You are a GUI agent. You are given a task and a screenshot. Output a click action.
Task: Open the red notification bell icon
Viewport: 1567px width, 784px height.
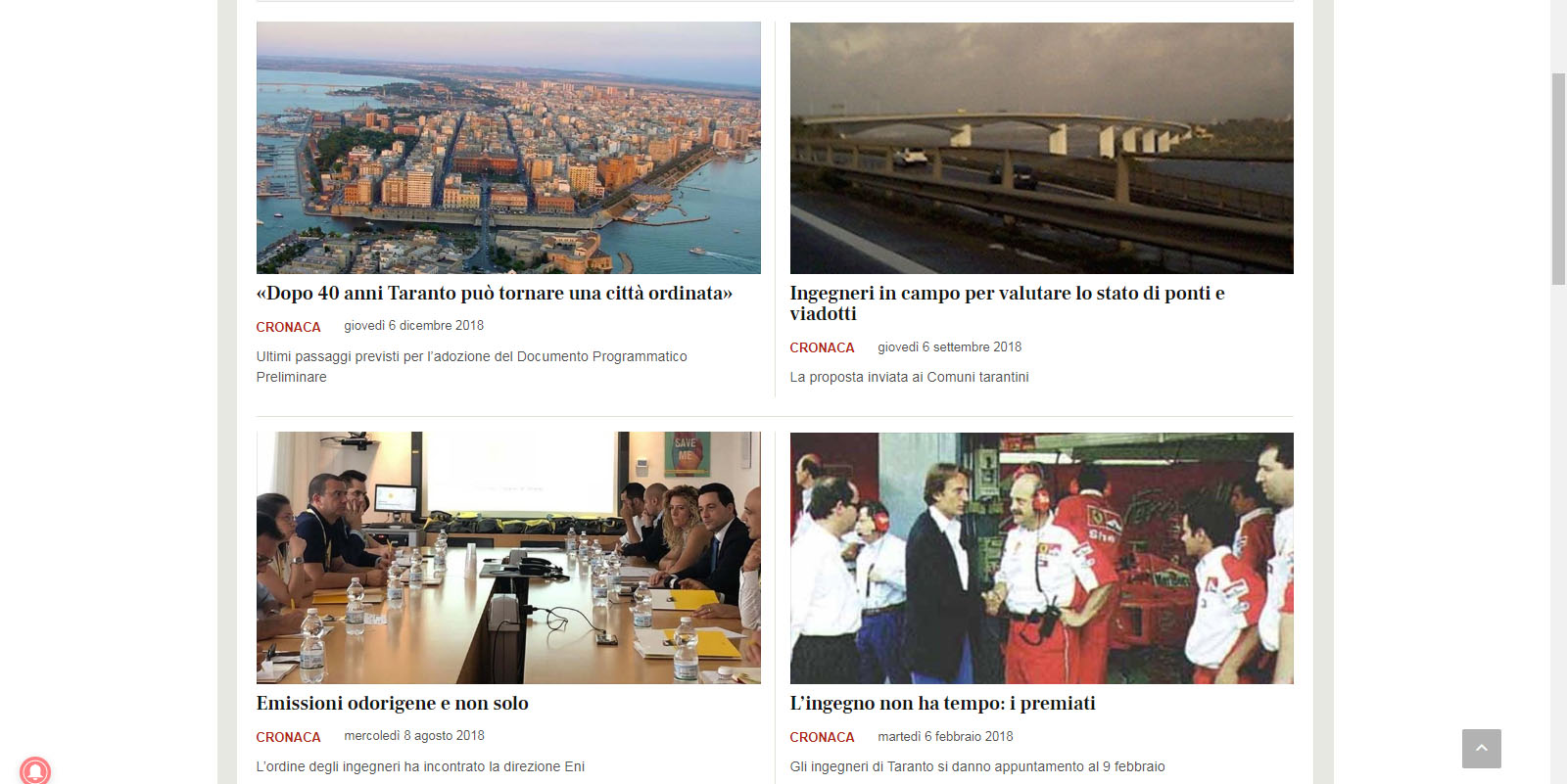[x=35, y=771]
